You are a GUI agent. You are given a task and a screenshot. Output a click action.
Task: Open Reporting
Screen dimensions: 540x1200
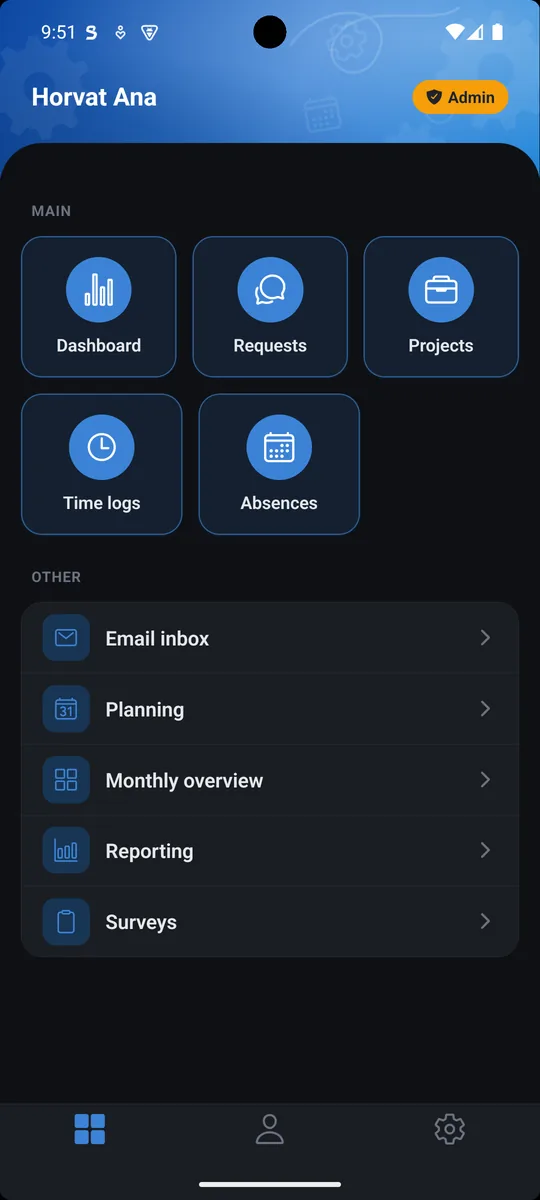coord(270,851)
